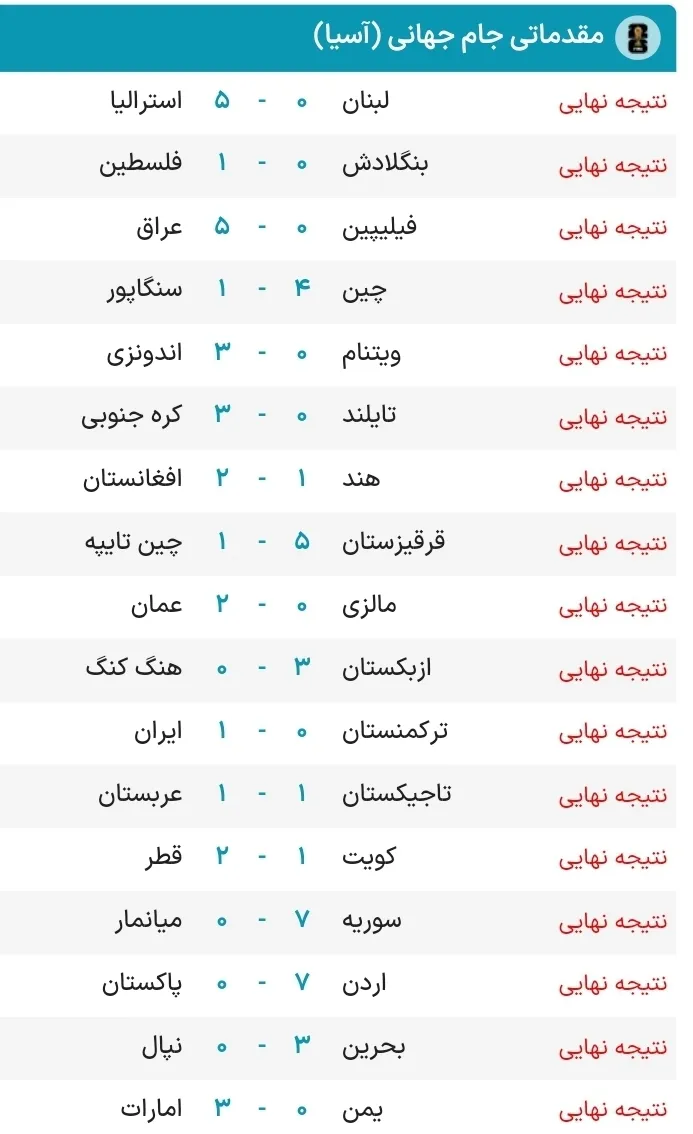Image resolution: width=693 pixels, height=1134 pixels.
Task: Open the لبنان vs استرالیا match
Action: (338, 103)
